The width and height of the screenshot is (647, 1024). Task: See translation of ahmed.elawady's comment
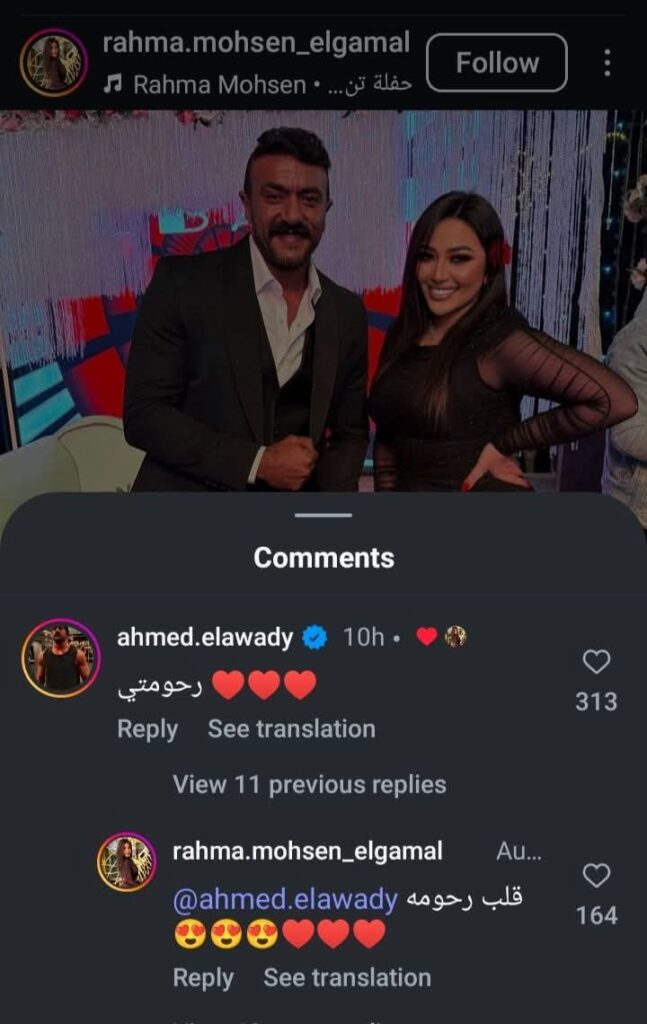pyautogui.click(x=291, y=729)
